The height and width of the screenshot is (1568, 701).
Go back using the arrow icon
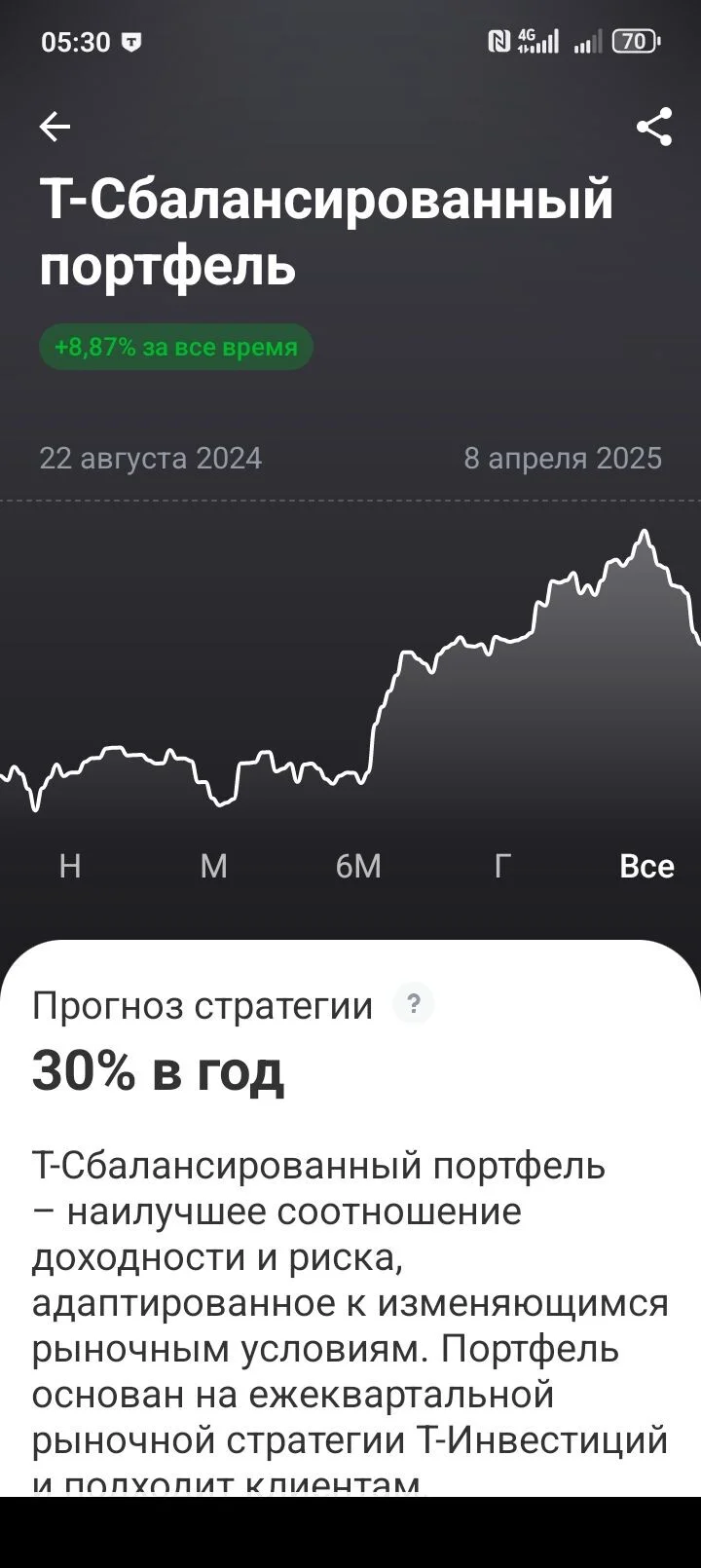[x=55, y=127]
